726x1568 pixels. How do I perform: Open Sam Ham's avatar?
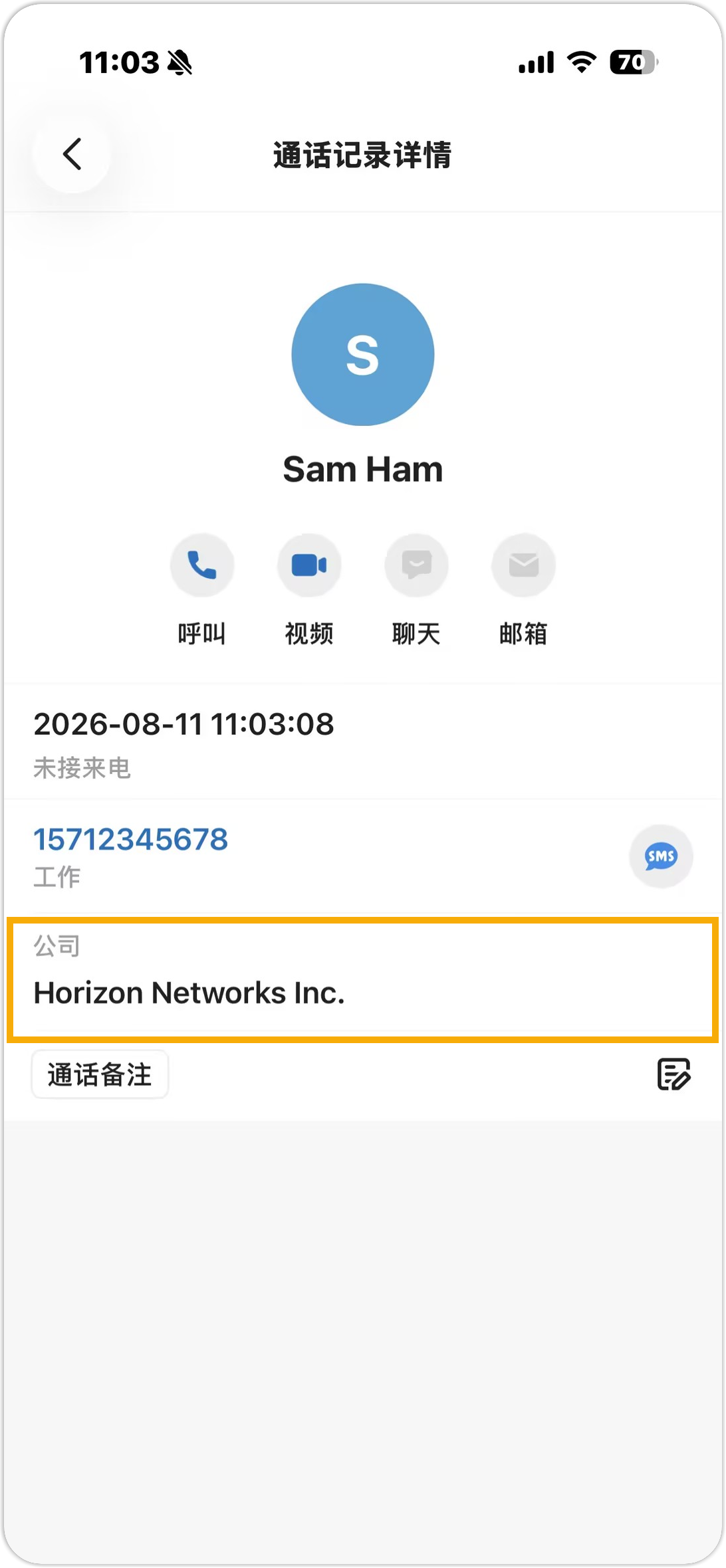(363, 355)
